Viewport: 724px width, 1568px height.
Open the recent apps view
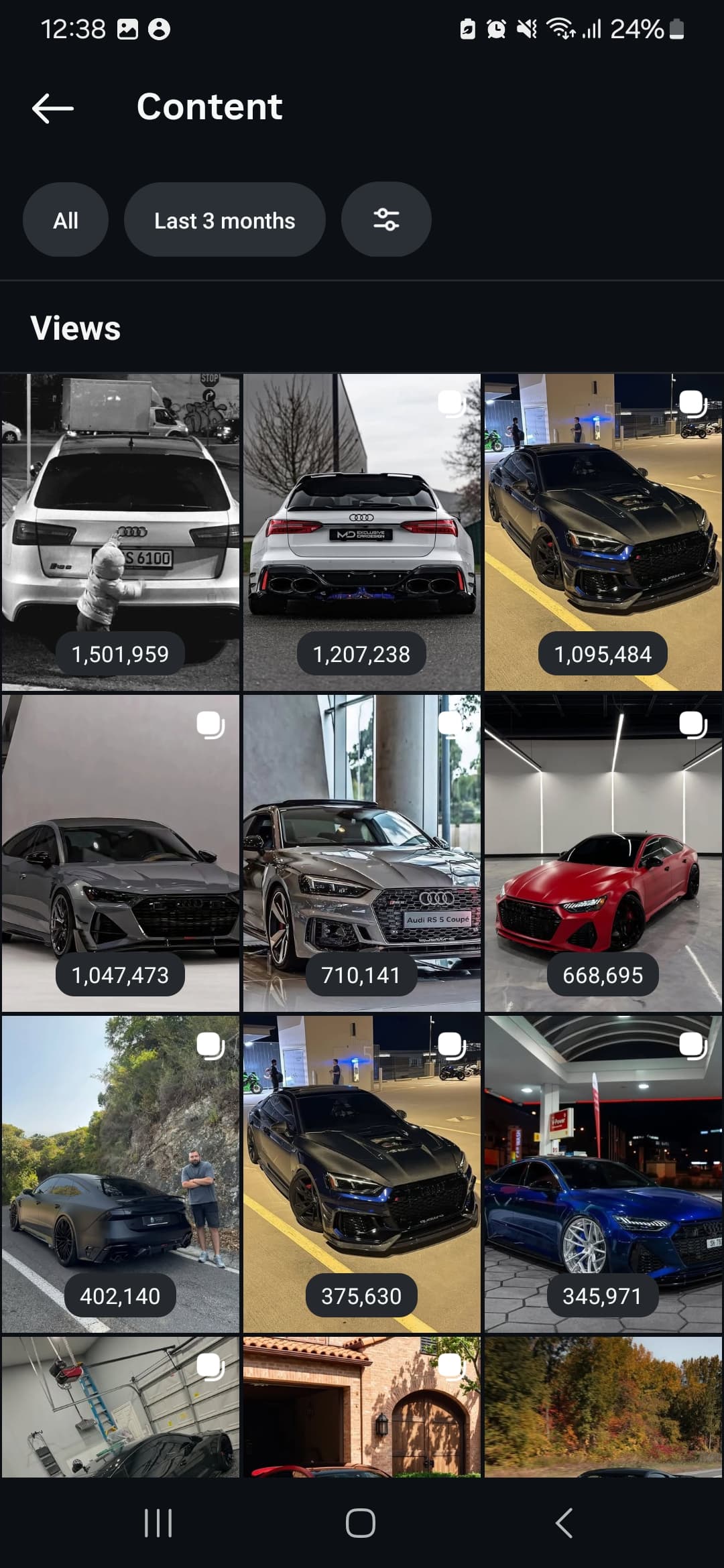pyautogui.click(x=158, y=1523)
